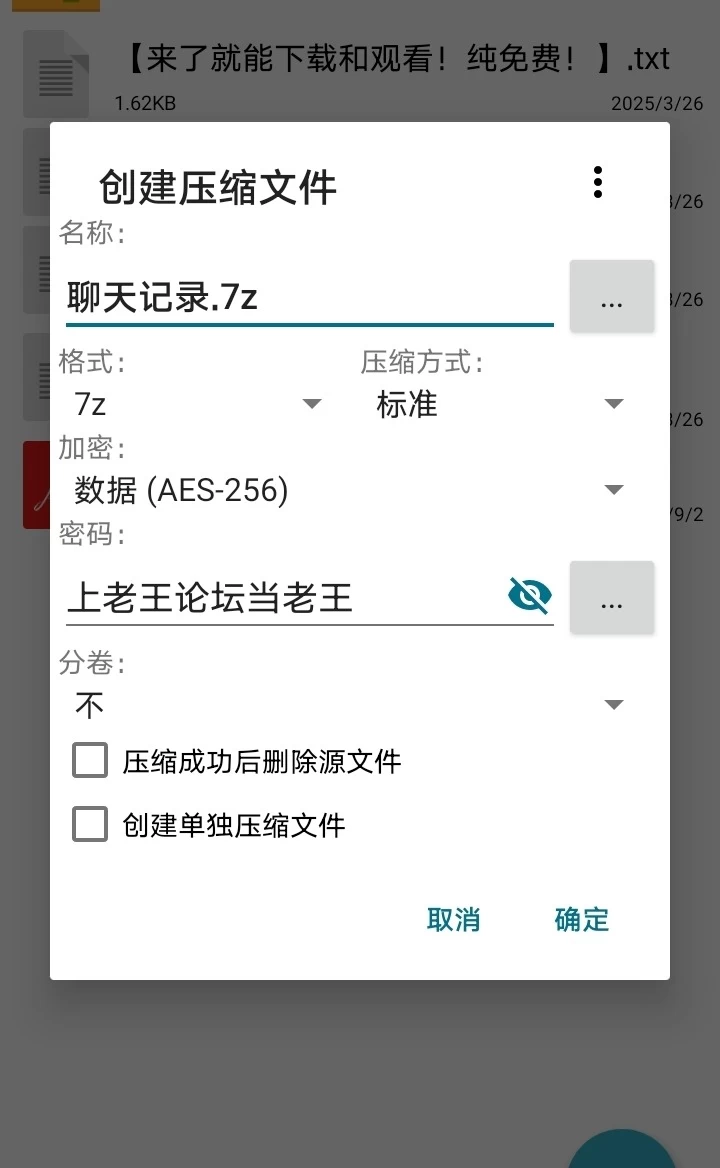Toggle password visibility with the eye icon
720x1168 pixels.
[529, 594]
